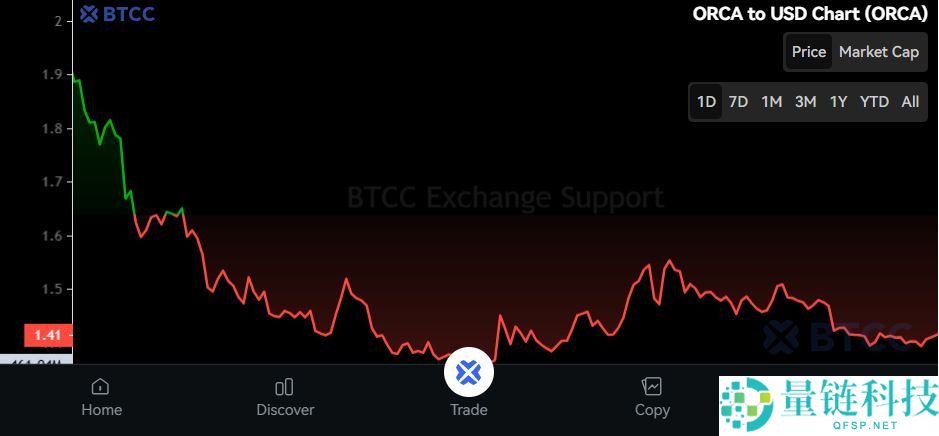Image resolution: width=939 pixels, height=436 pixels.
Task: Switch to the Copy tab
Action: point(652,397)
